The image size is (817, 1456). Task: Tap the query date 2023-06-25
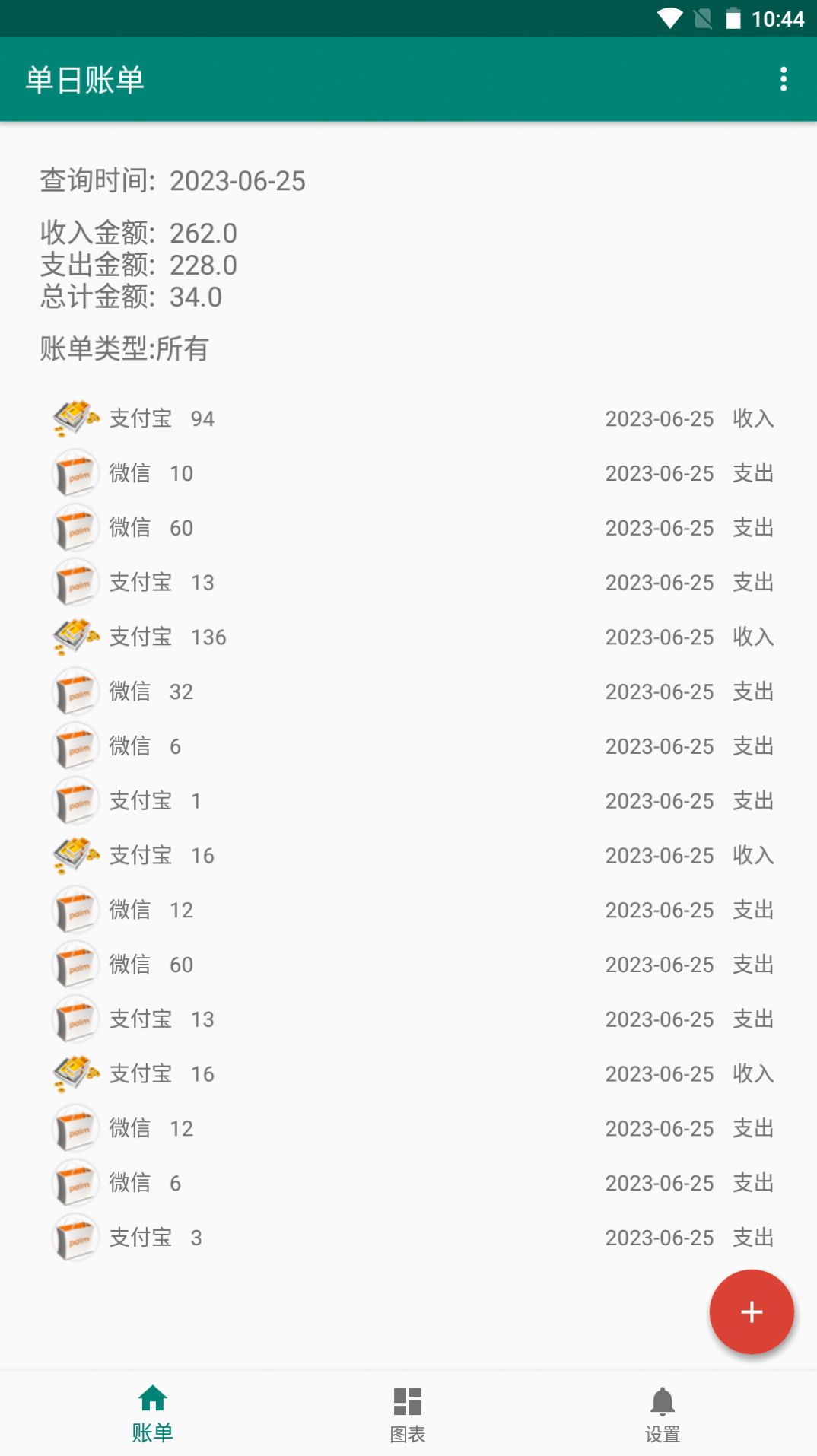pos(237,182)
